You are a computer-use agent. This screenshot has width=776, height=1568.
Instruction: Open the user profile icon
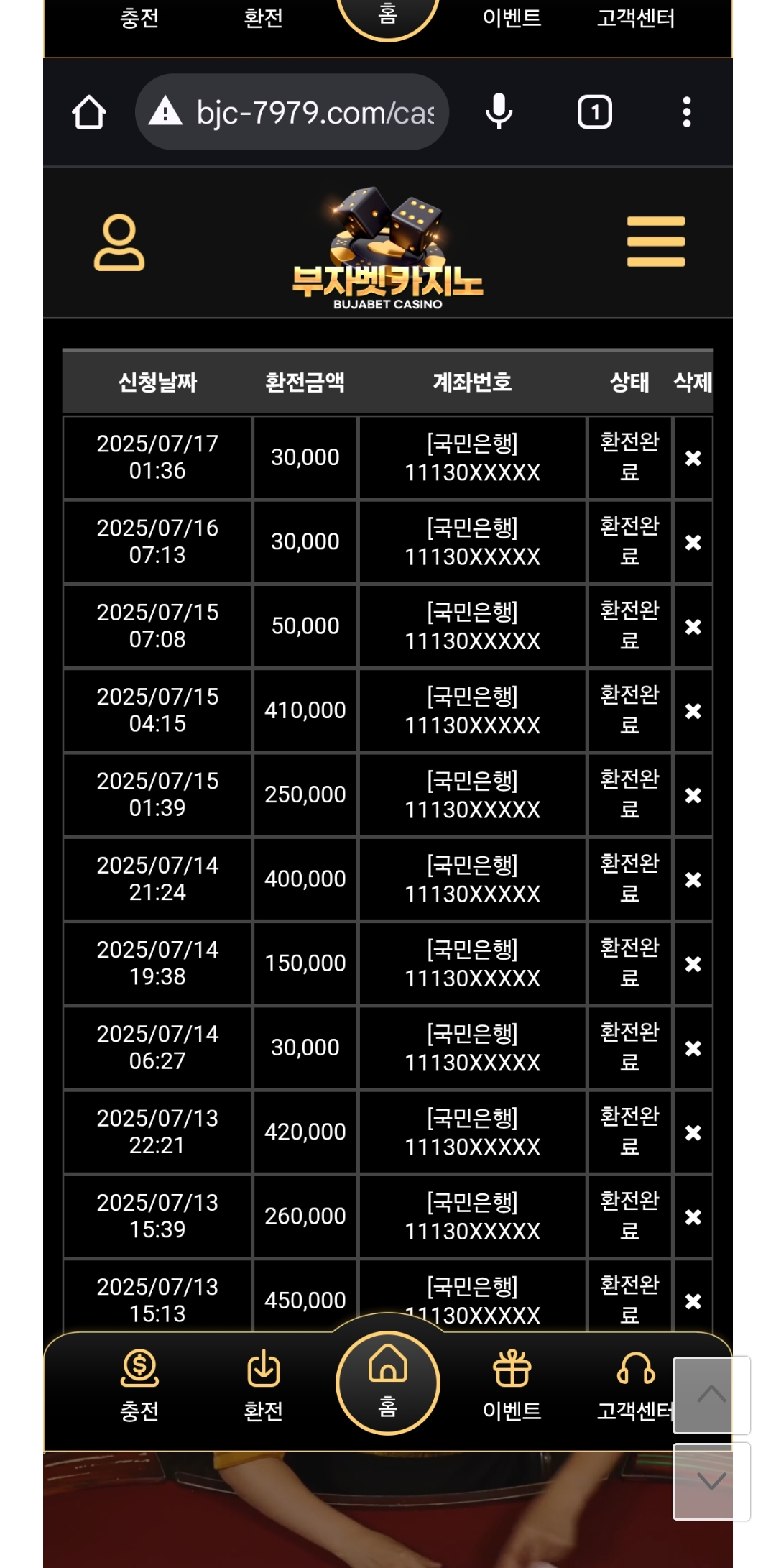[x=119, y=242]
